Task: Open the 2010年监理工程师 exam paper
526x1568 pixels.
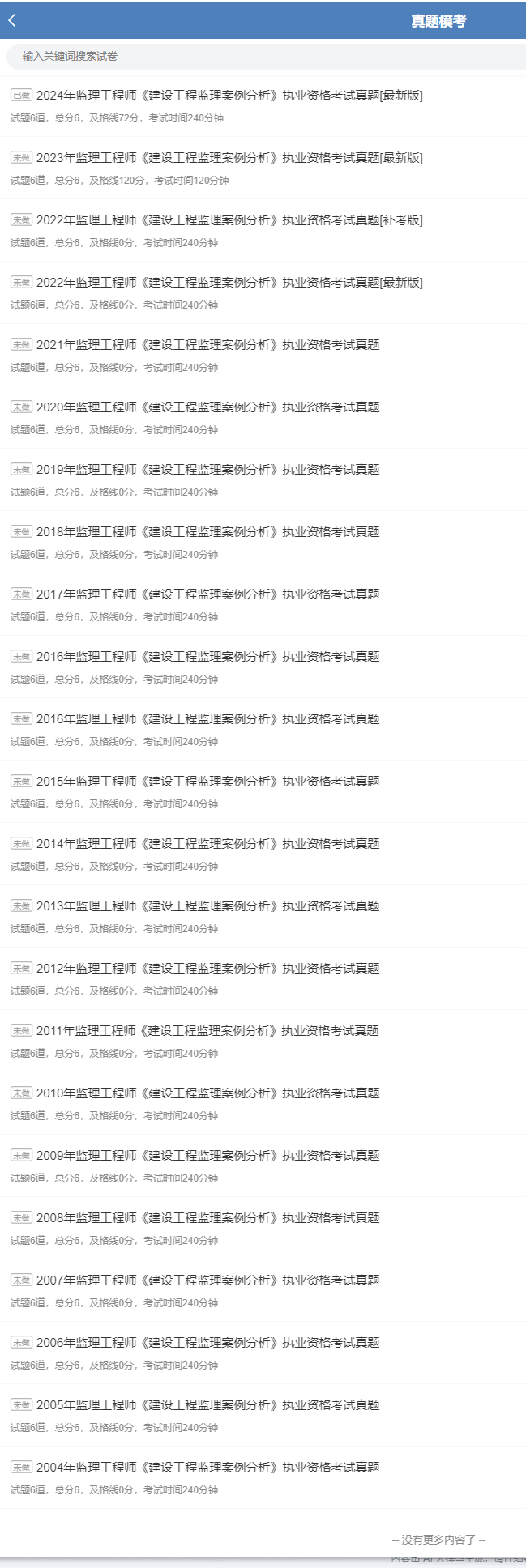Action: pyautogui.click(x=207, y=1093)
